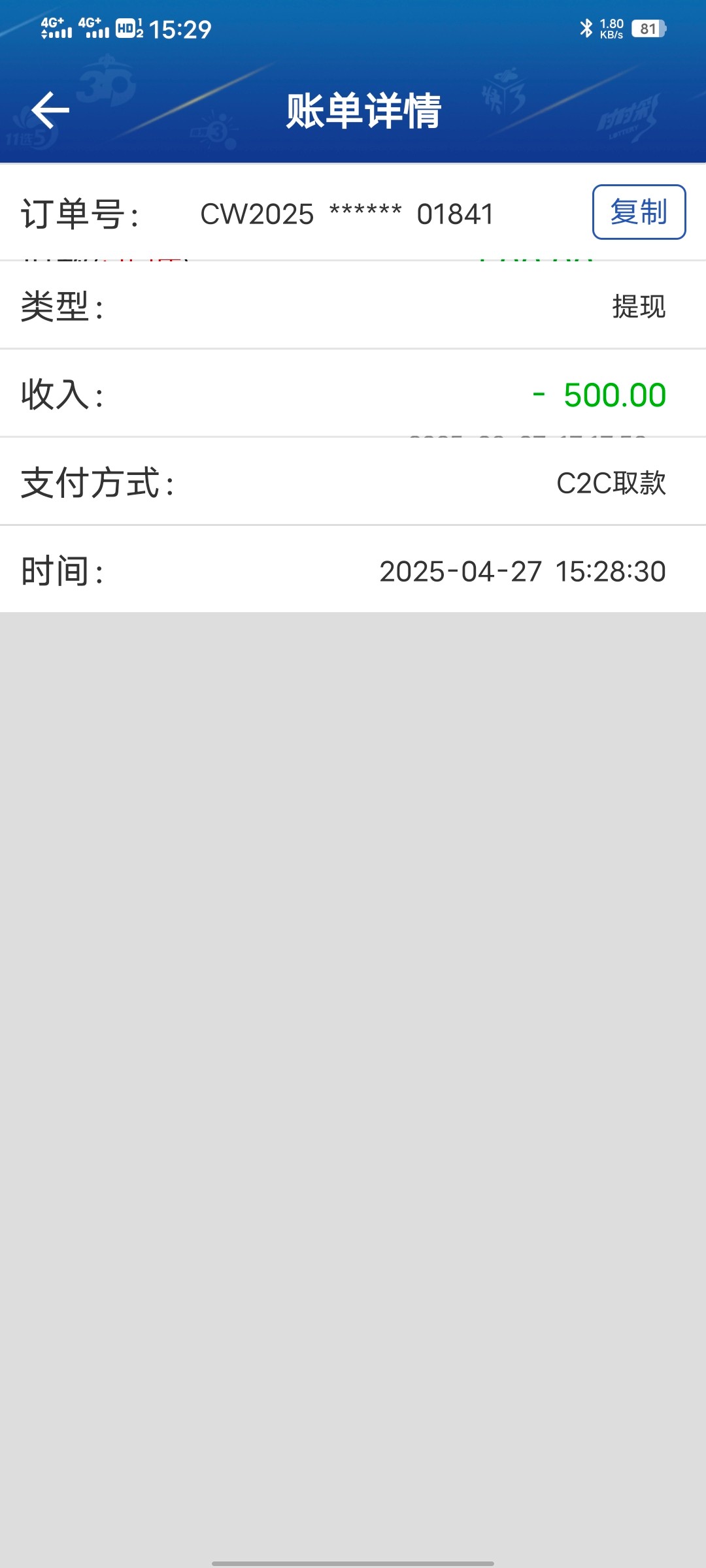
Task: Tap 复制 to copy the order number
Action: tap(639, 212)
